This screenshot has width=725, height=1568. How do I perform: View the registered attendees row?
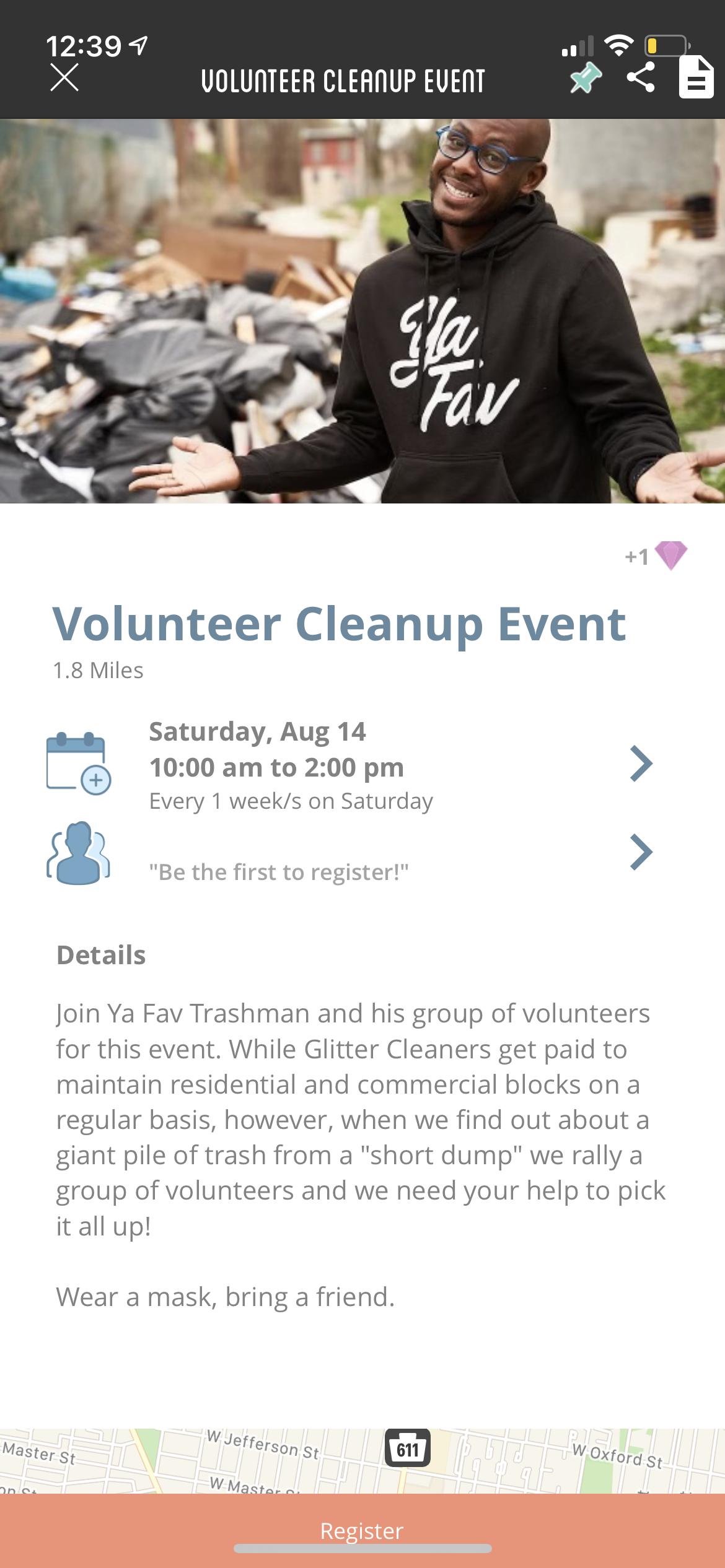641,853
